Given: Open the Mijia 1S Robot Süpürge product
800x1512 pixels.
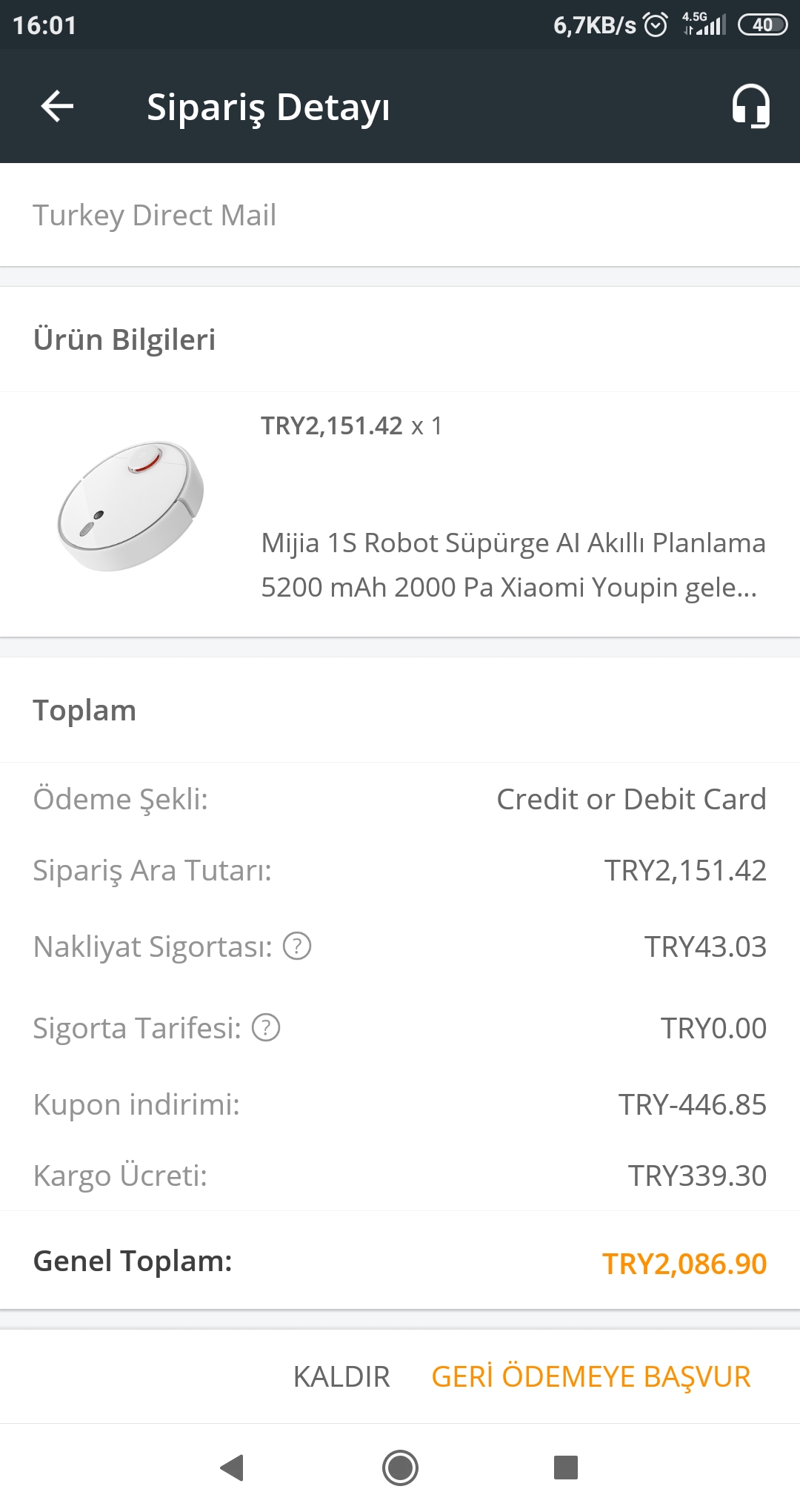Looking at the screenshot, I should (x=400, y=514).
